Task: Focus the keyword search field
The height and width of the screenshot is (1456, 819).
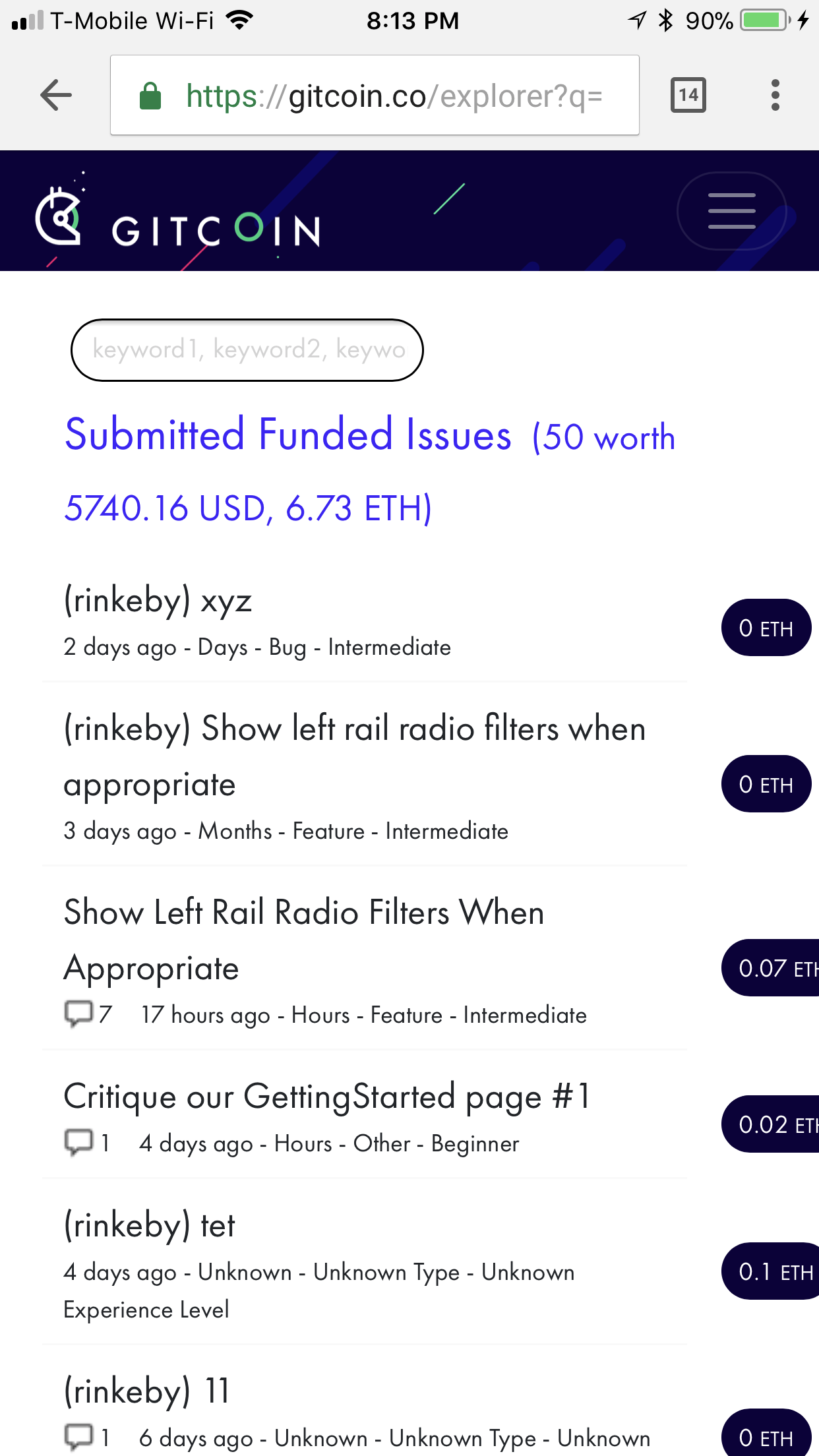Action: tap(247, 350)
